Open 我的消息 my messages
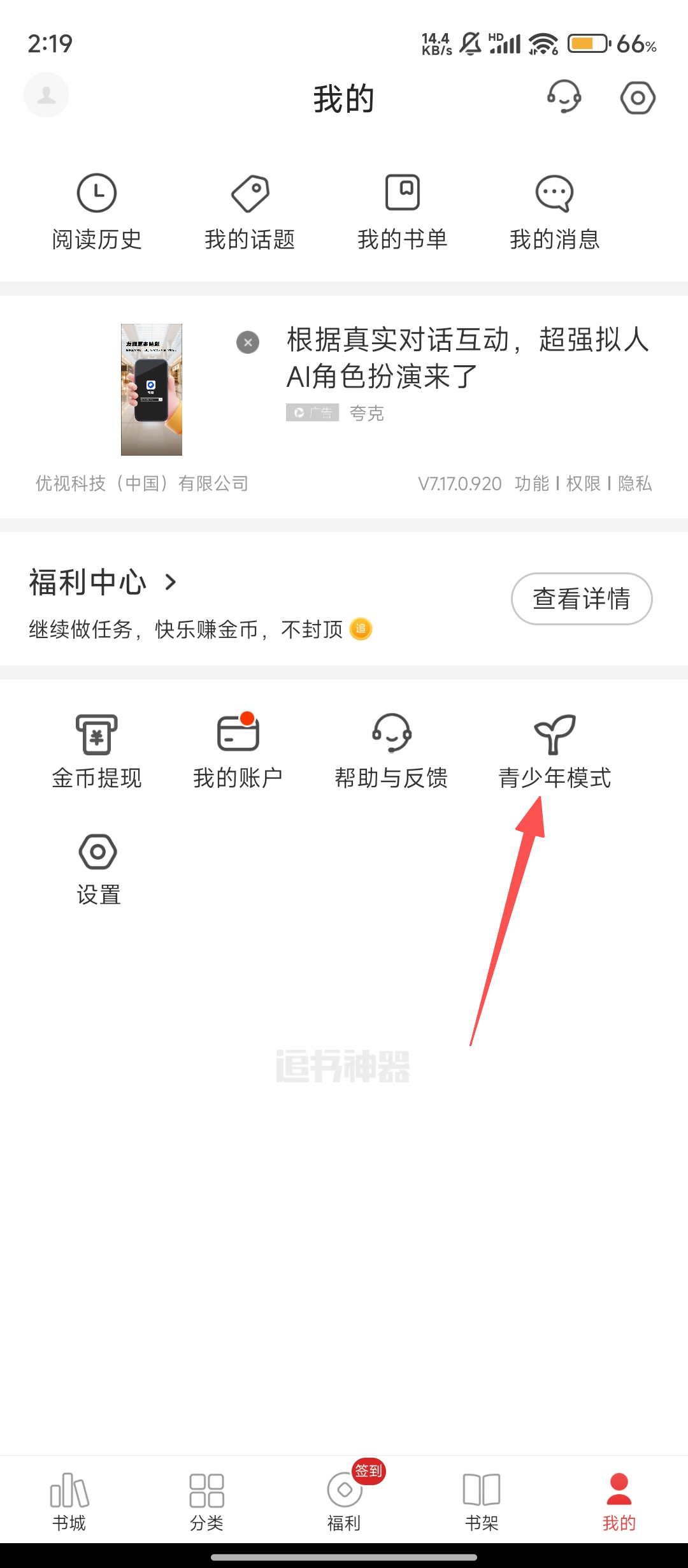Screen dimensions: 688x1568 point(554,212)
